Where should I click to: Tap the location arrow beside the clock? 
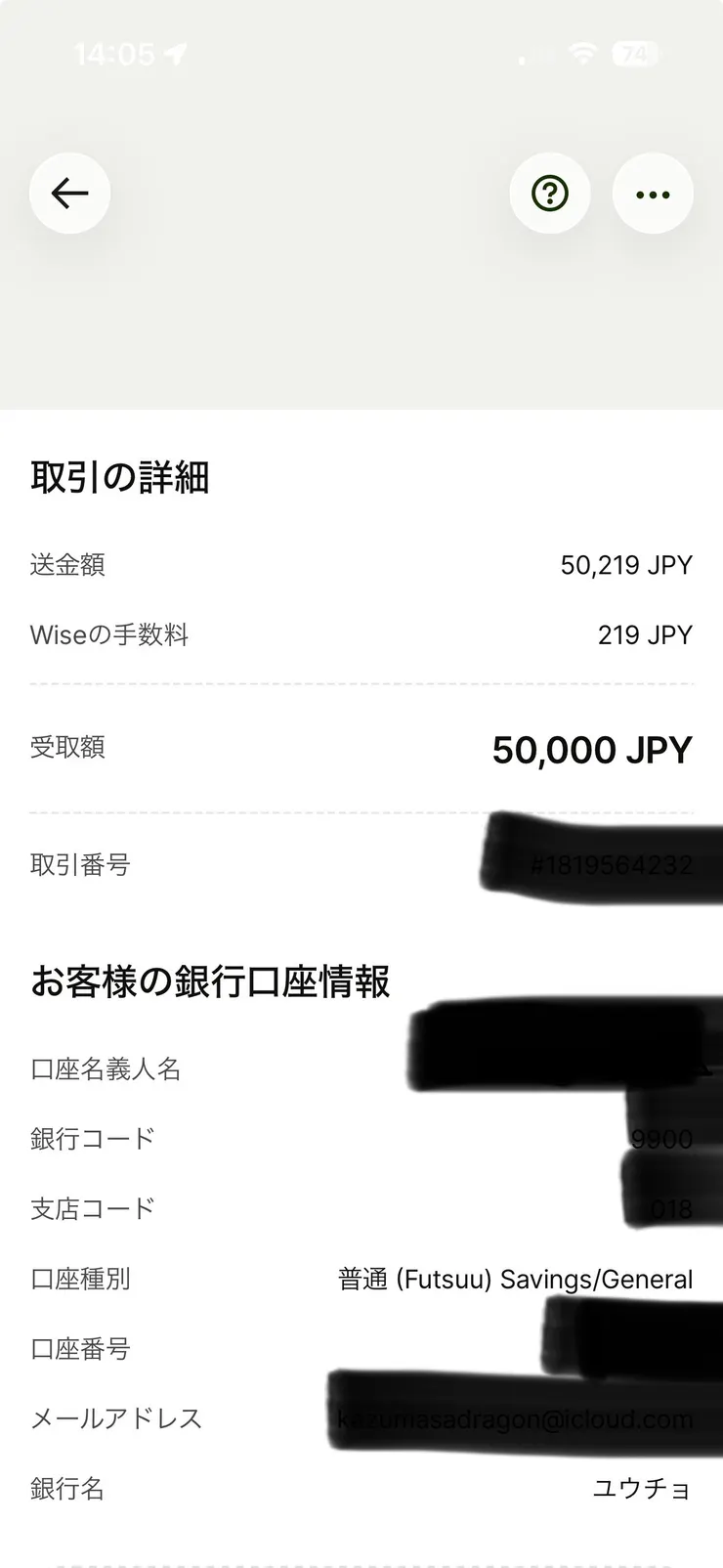(x=174, y=54)
